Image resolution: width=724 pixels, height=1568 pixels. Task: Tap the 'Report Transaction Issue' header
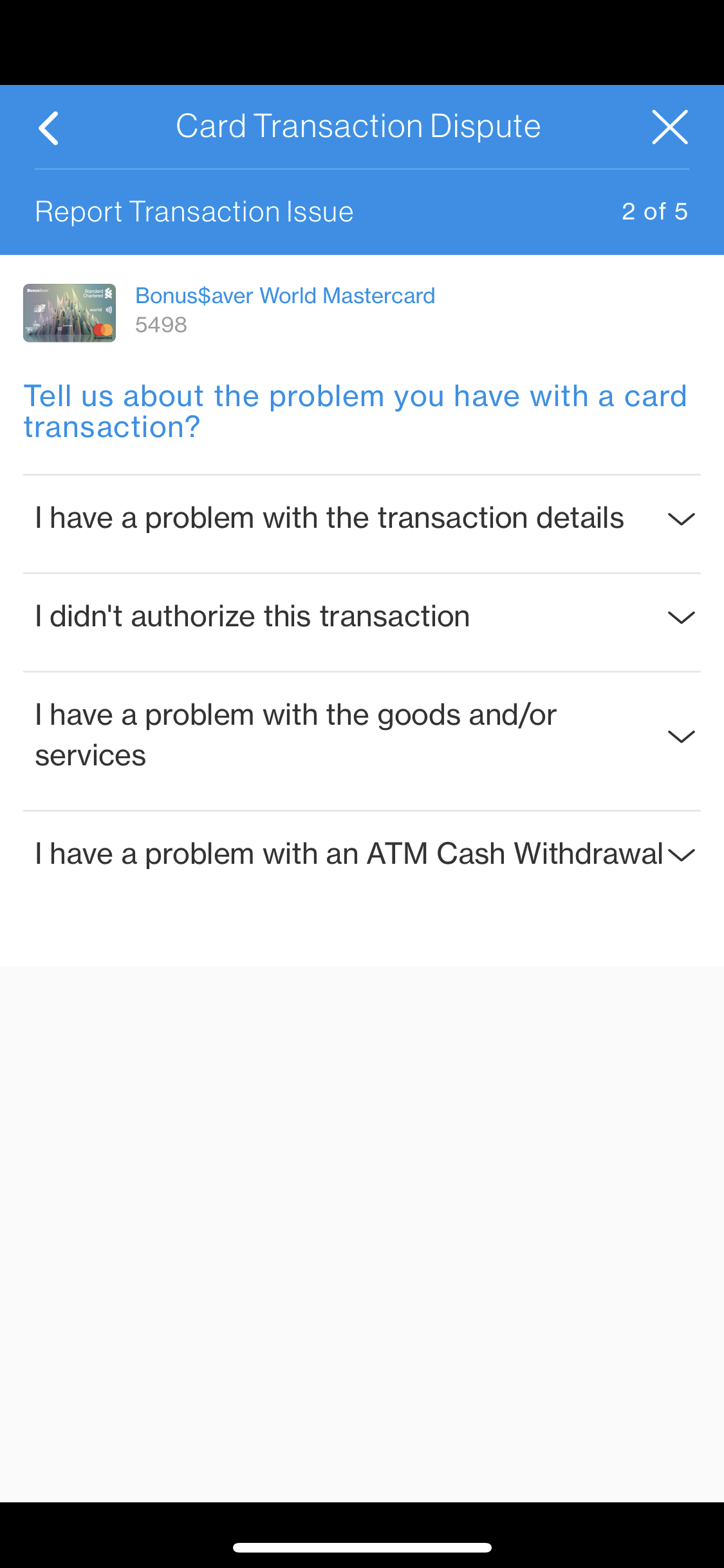coord(194,210)
